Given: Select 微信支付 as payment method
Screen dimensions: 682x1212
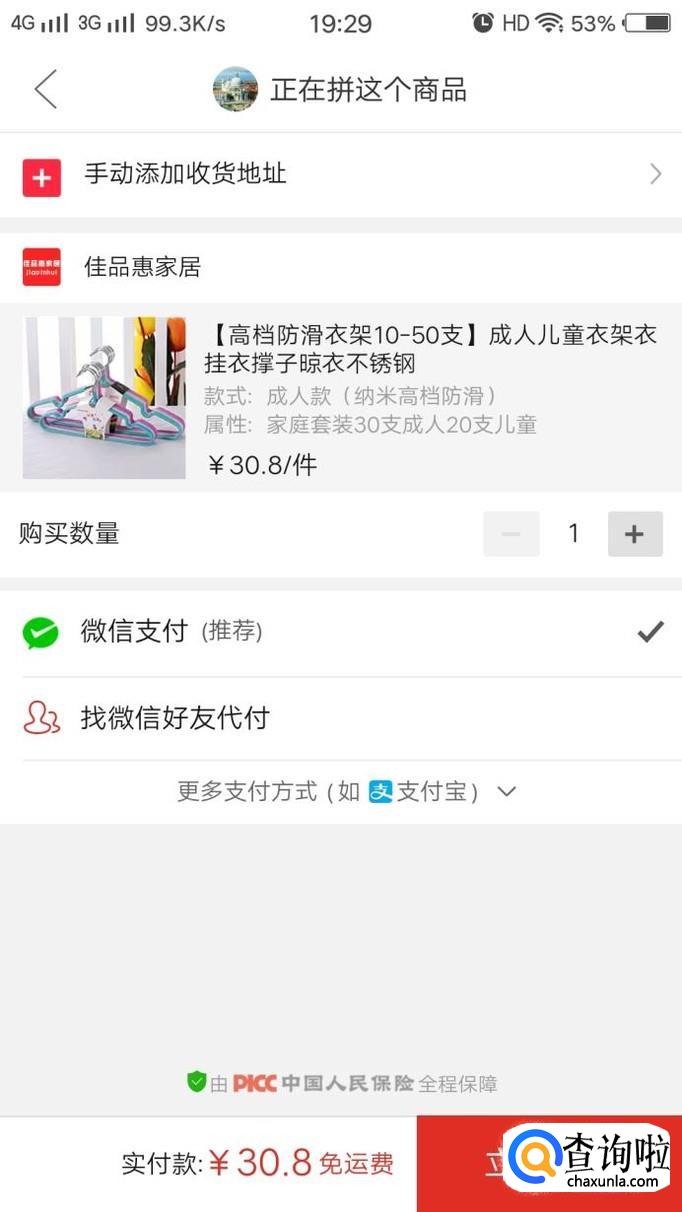Looking at the screenshot, I should coord(340,632).
